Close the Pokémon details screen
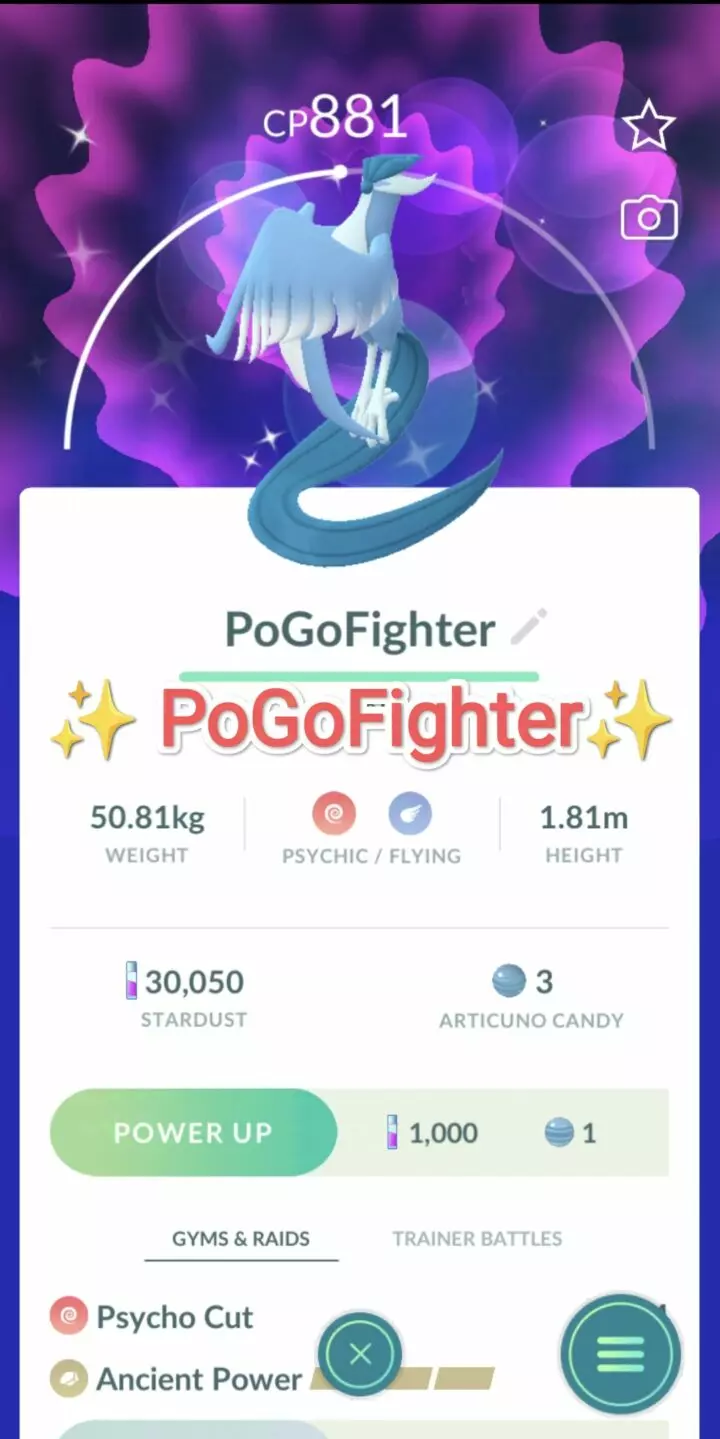Viewport: 720px width, 1439px height. coord(360,1354)
